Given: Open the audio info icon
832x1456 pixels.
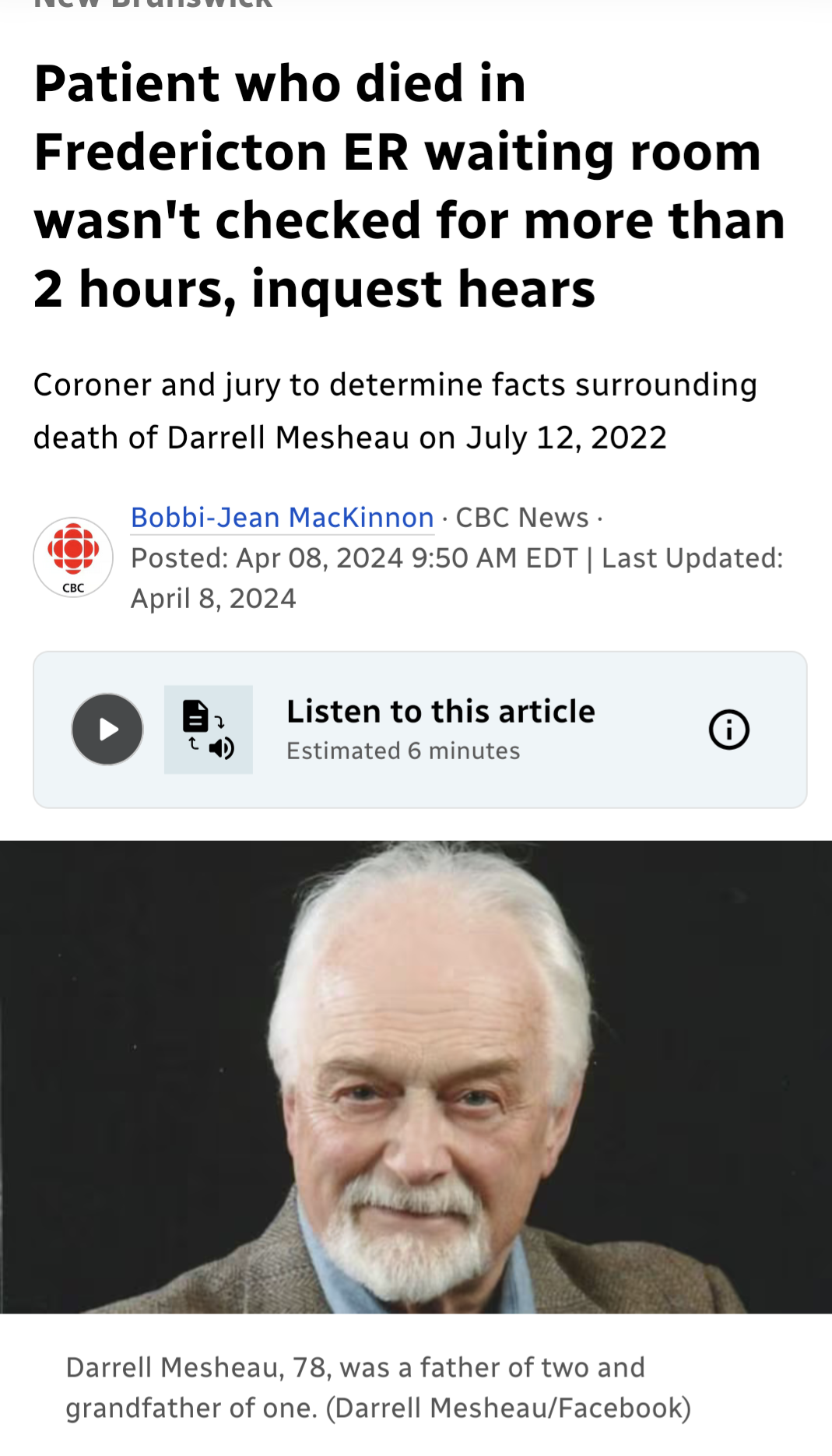Looking at the screenshot, I should (x=728, y=730).
